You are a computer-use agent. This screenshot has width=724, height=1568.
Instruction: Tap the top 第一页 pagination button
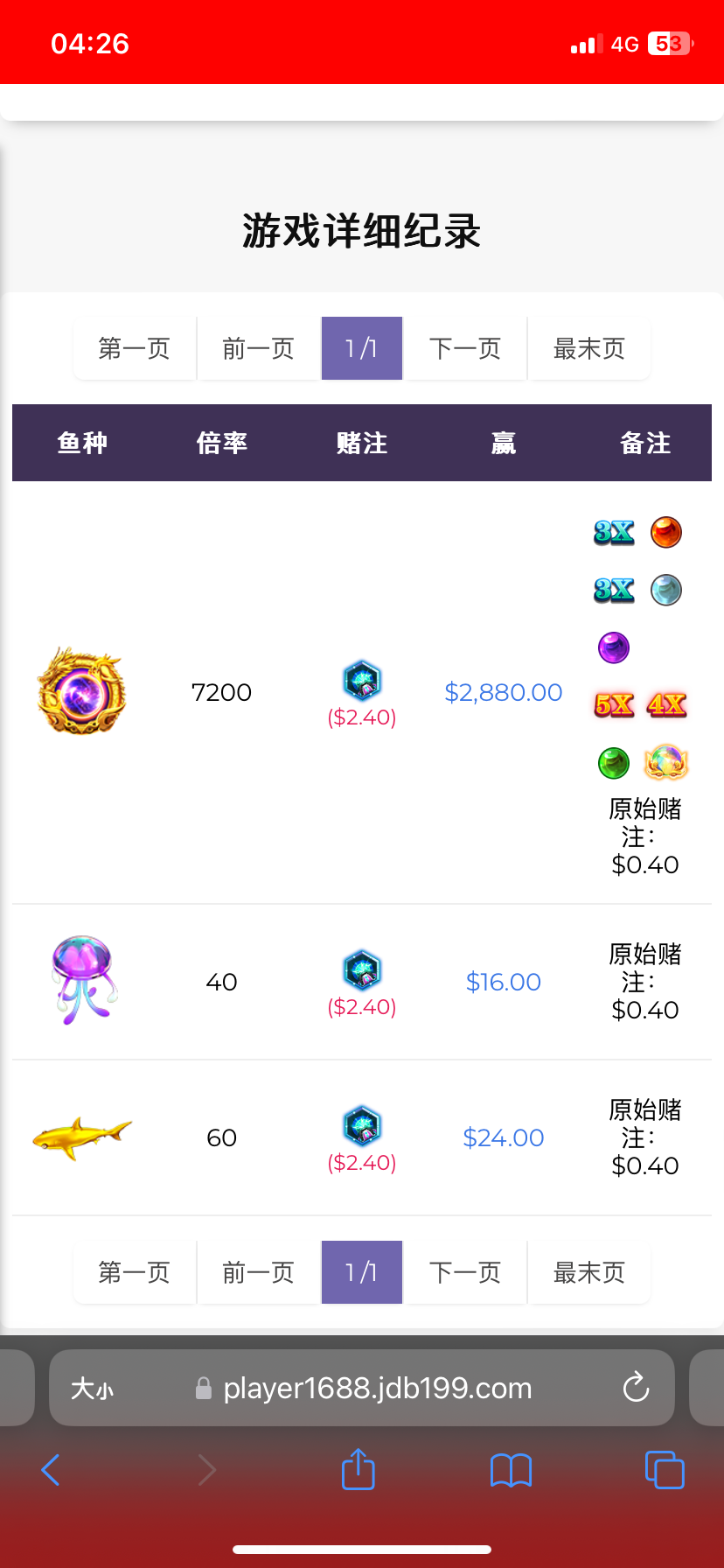tap(135, 348)
